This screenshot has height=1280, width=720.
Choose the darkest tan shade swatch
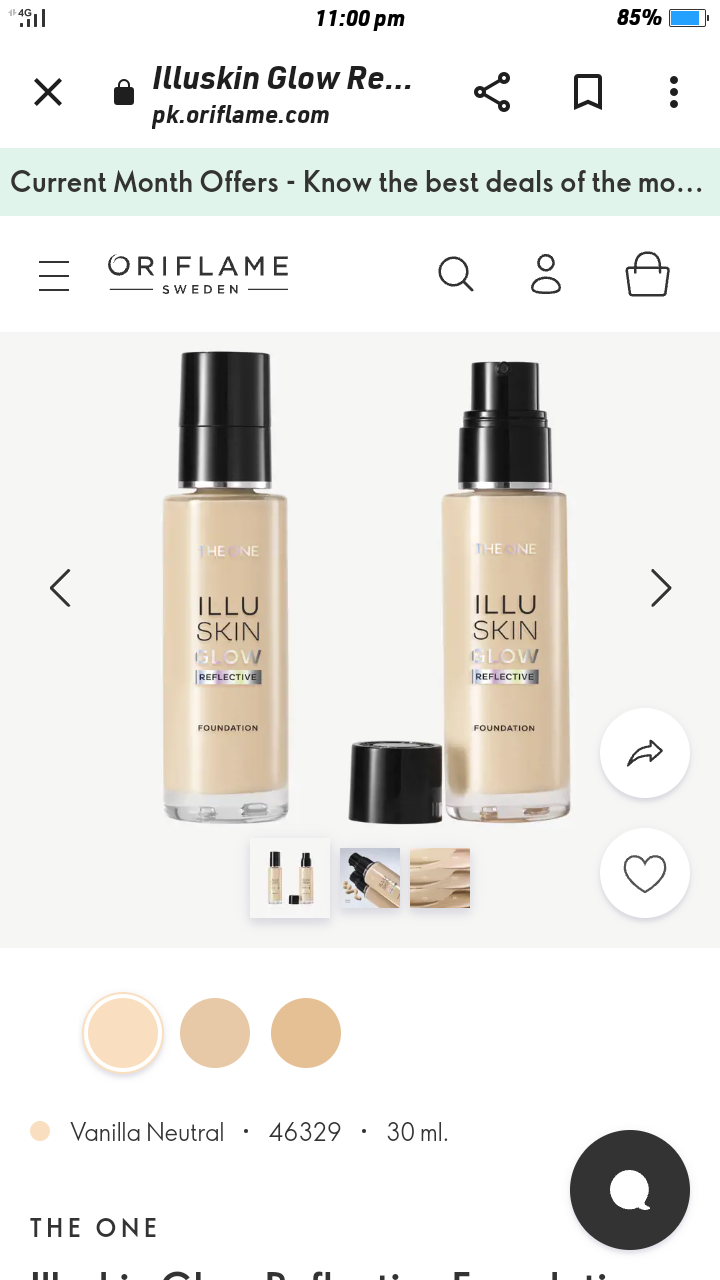306,1033
